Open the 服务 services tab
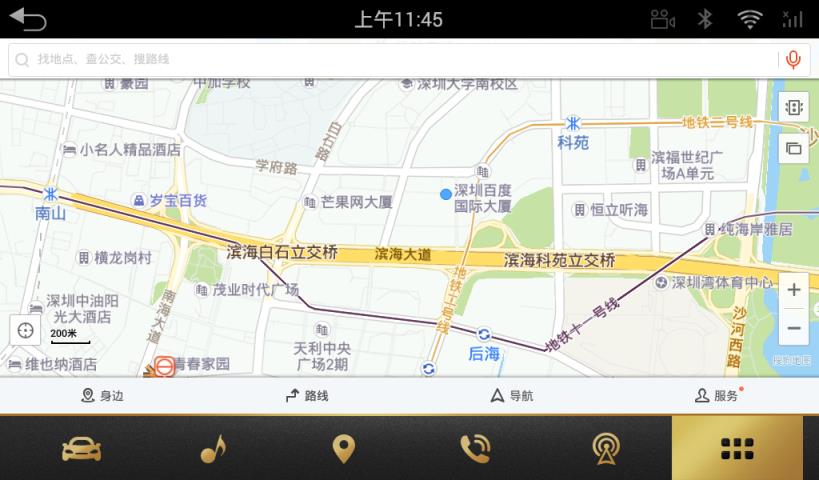 click(716, 396)
